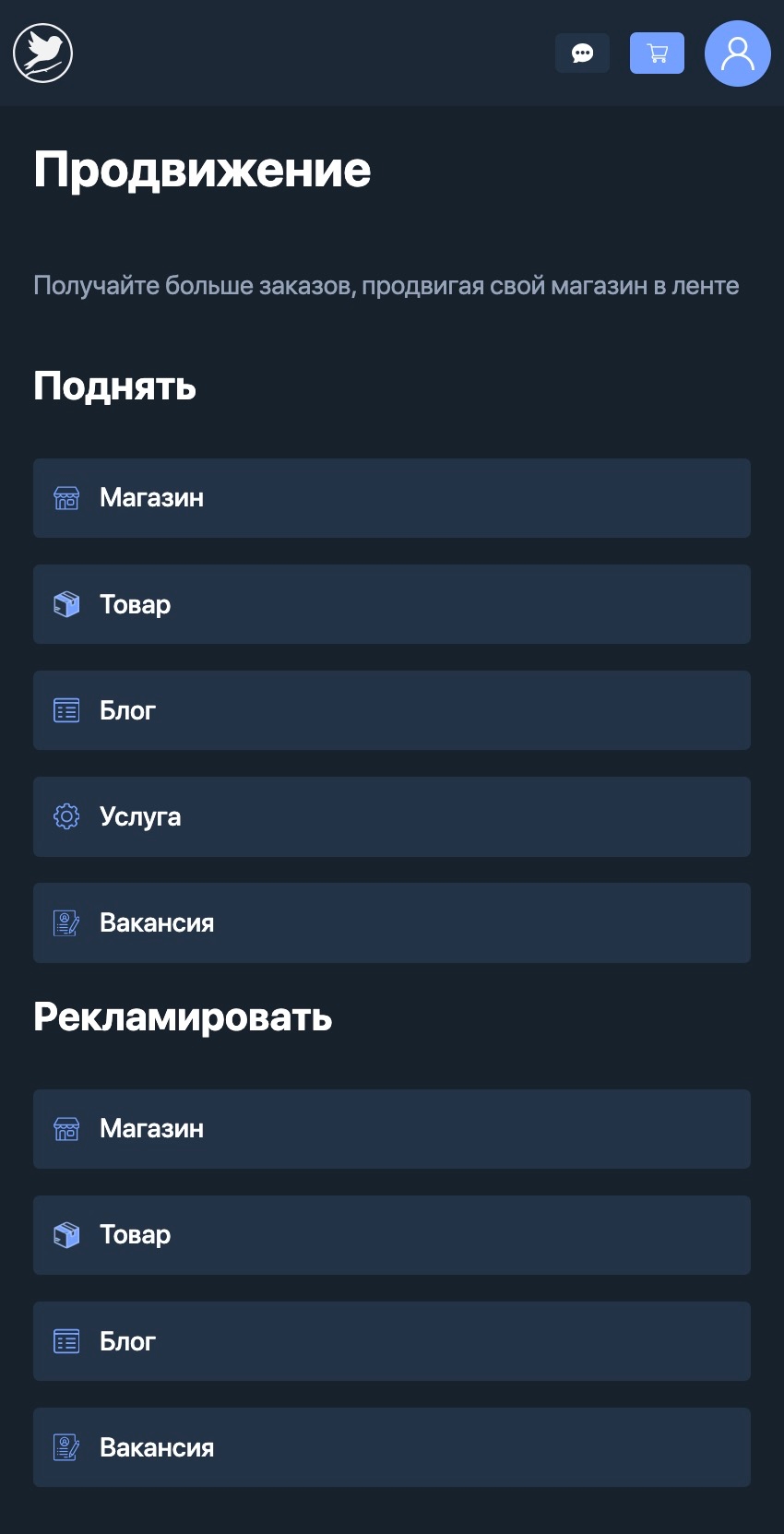
Task: Select Магазин under Поднять
Action: coord(391,498)
